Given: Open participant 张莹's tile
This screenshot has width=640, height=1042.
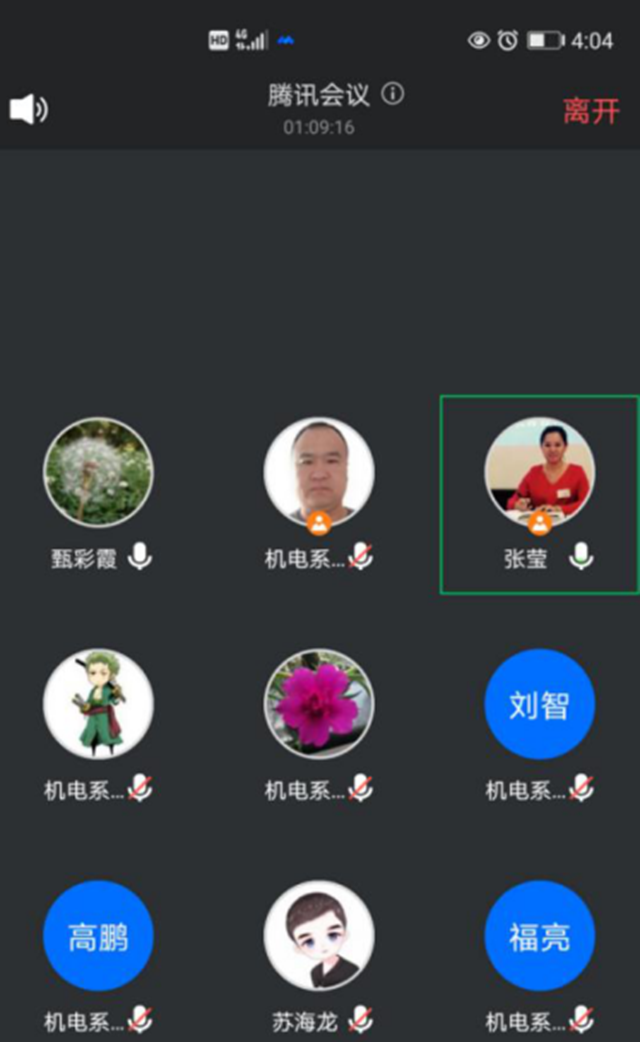Looking at the screenshot, I should click(539, 472).
